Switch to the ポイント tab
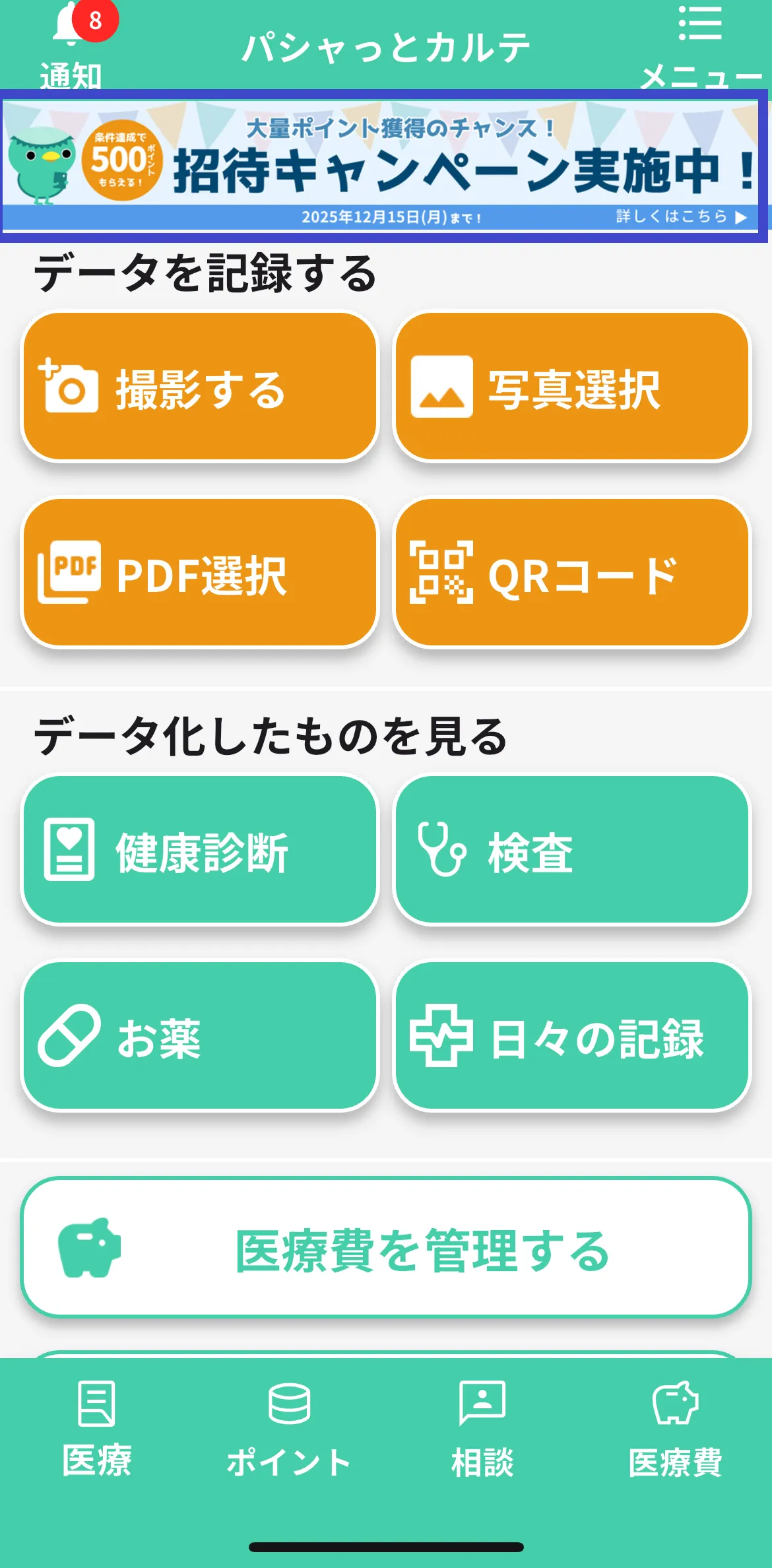 click(x=289, y=1430)
